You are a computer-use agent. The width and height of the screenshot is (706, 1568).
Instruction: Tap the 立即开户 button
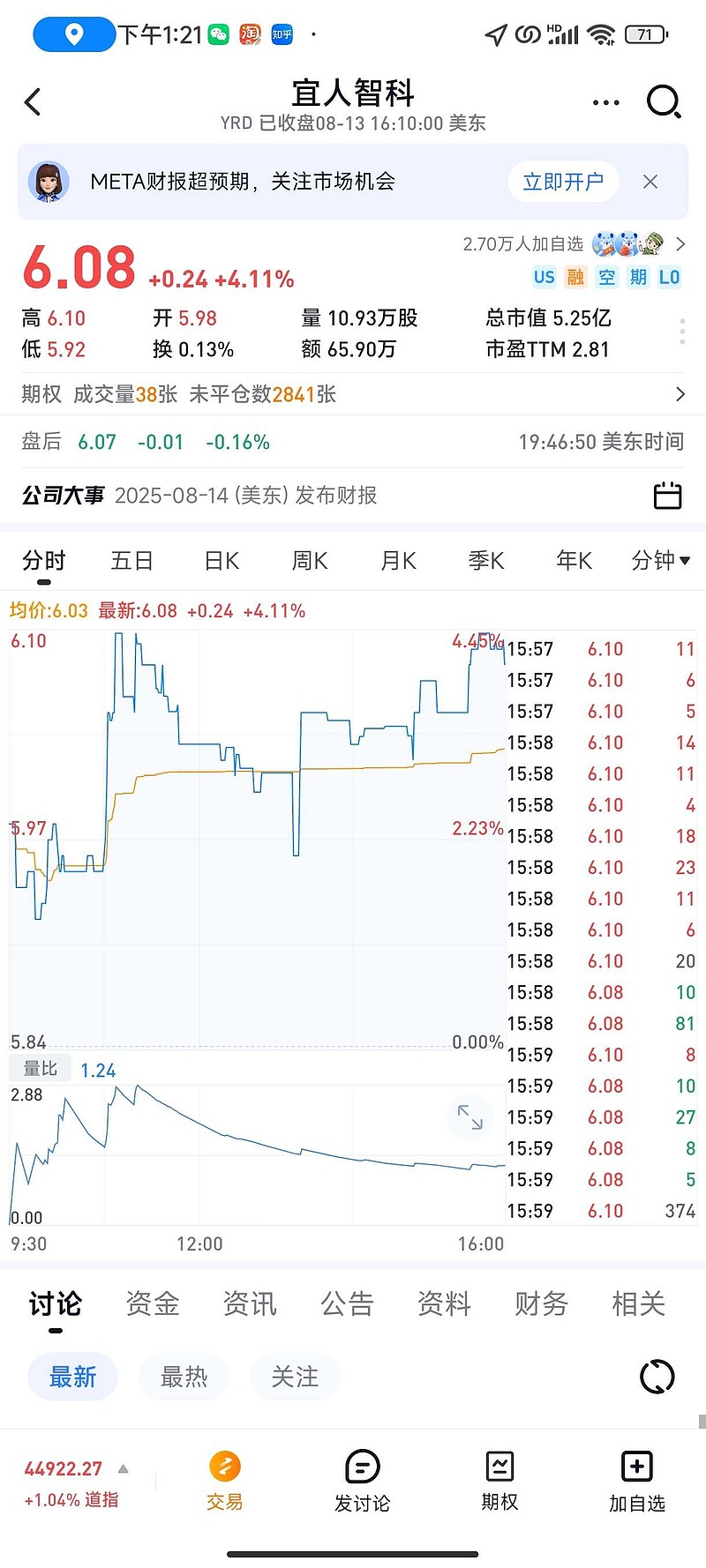point(563,182)
